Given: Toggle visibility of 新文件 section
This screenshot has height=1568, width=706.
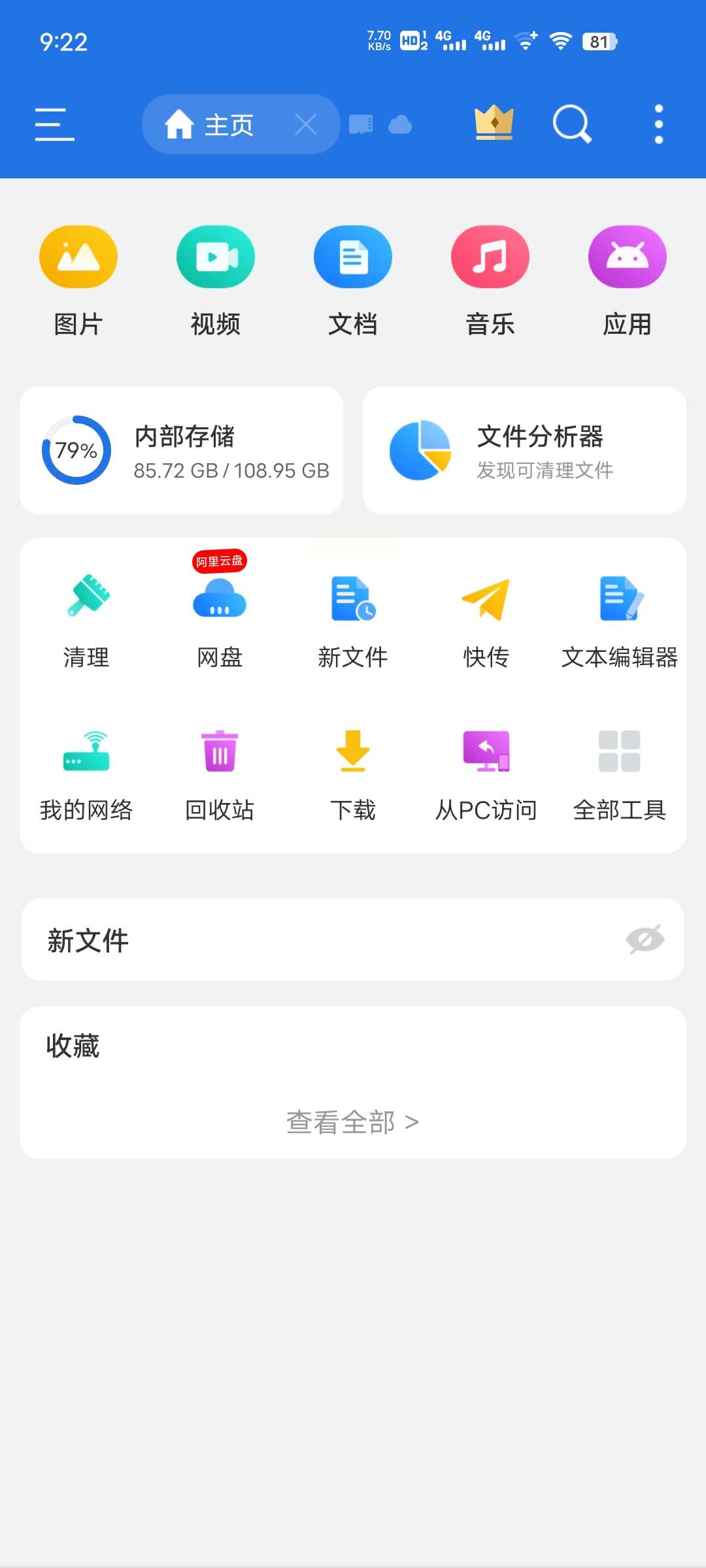Looking at the screenshot, I should (645, 939).
